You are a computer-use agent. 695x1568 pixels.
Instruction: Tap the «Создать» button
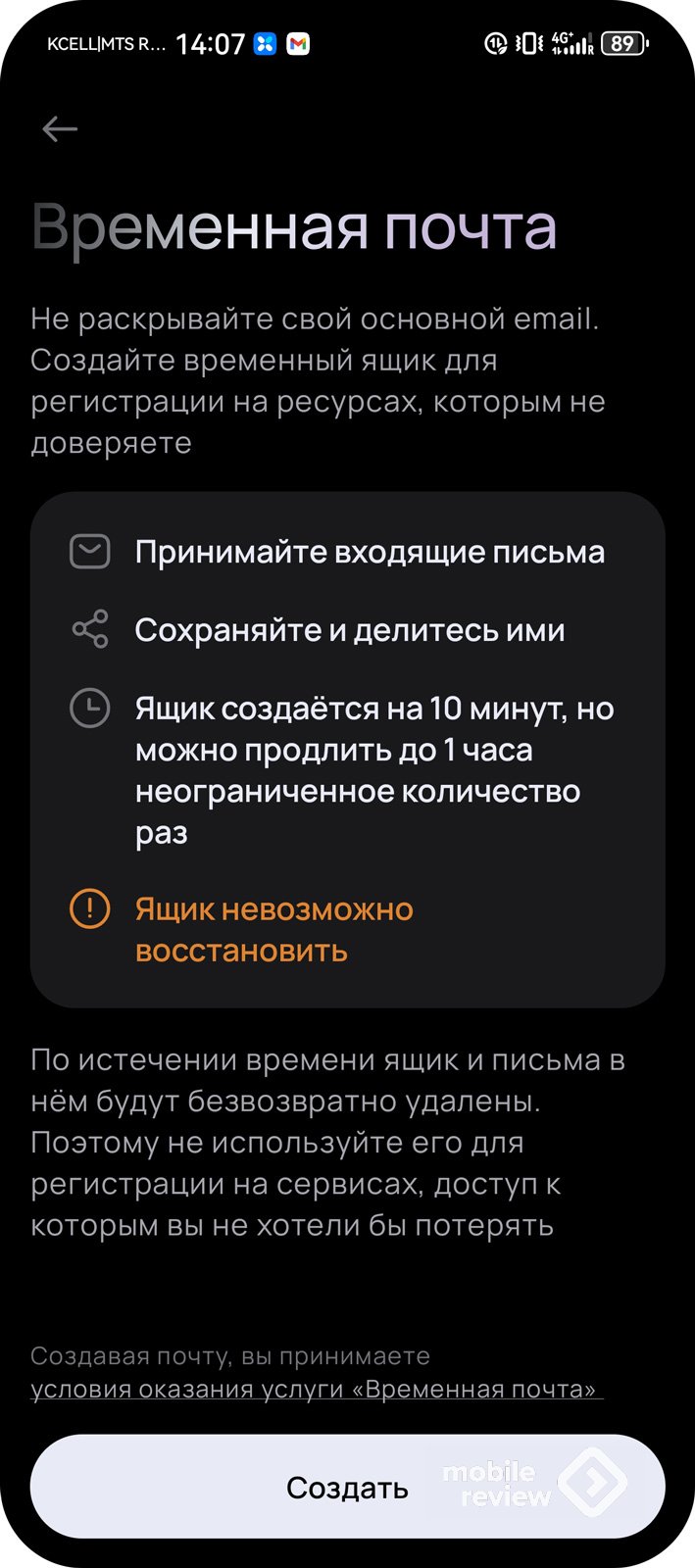(x=347, y=1487)
